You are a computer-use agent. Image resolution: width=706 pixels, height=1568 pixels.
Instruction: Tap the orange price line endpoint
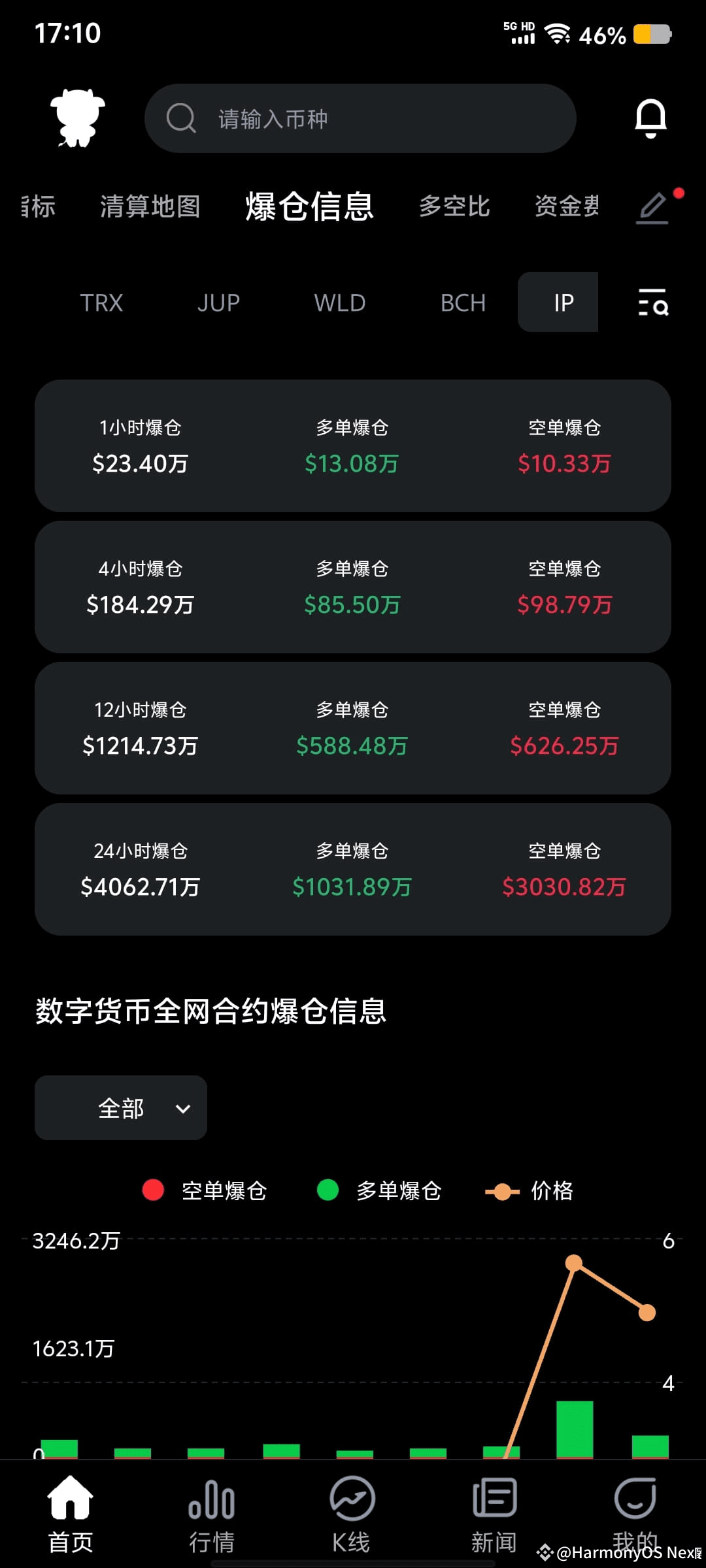point(646,1311)
